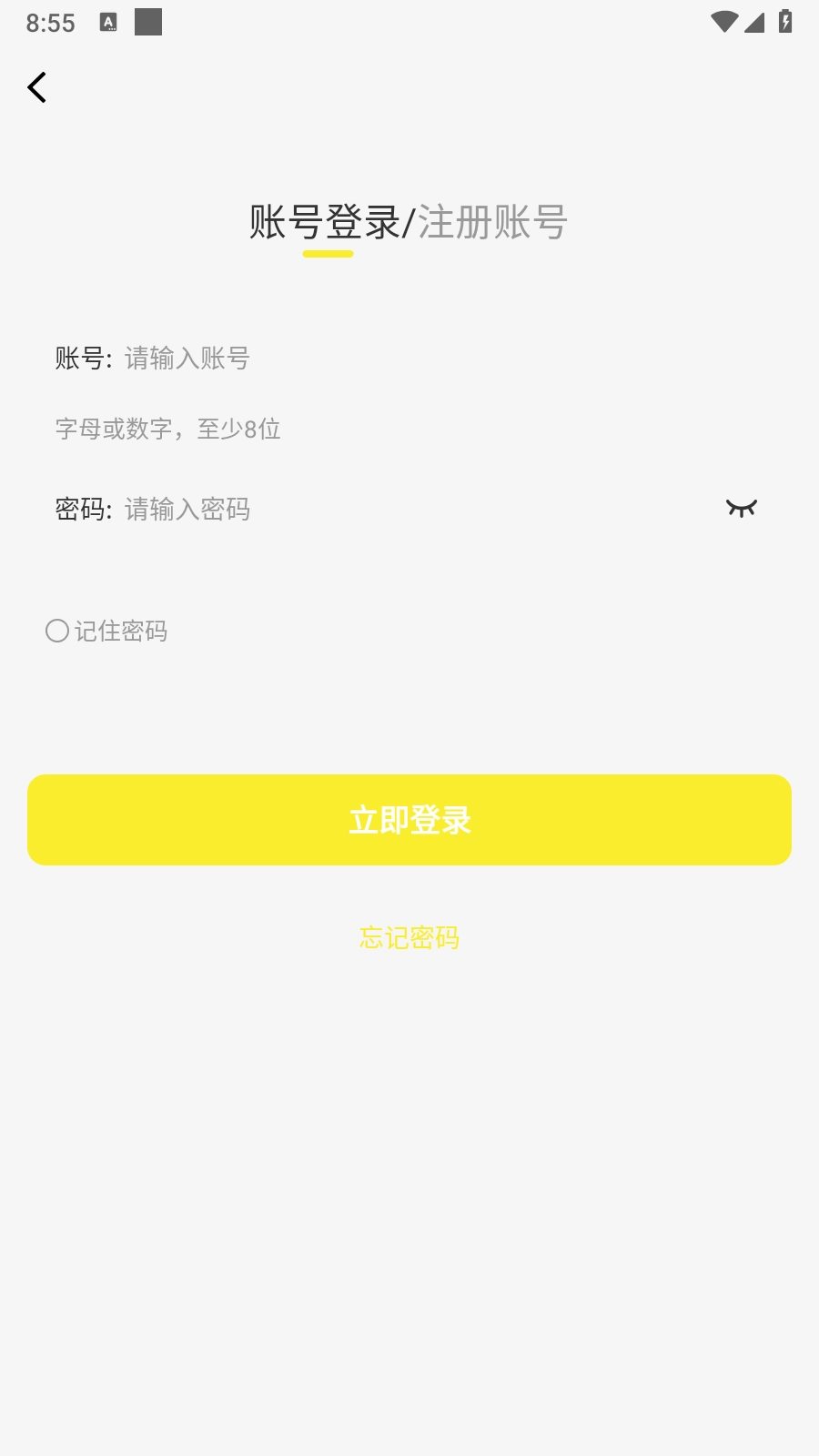
Task: Click the dark square status bar icon
Action: pyautogui.click(x=148, y=20)
